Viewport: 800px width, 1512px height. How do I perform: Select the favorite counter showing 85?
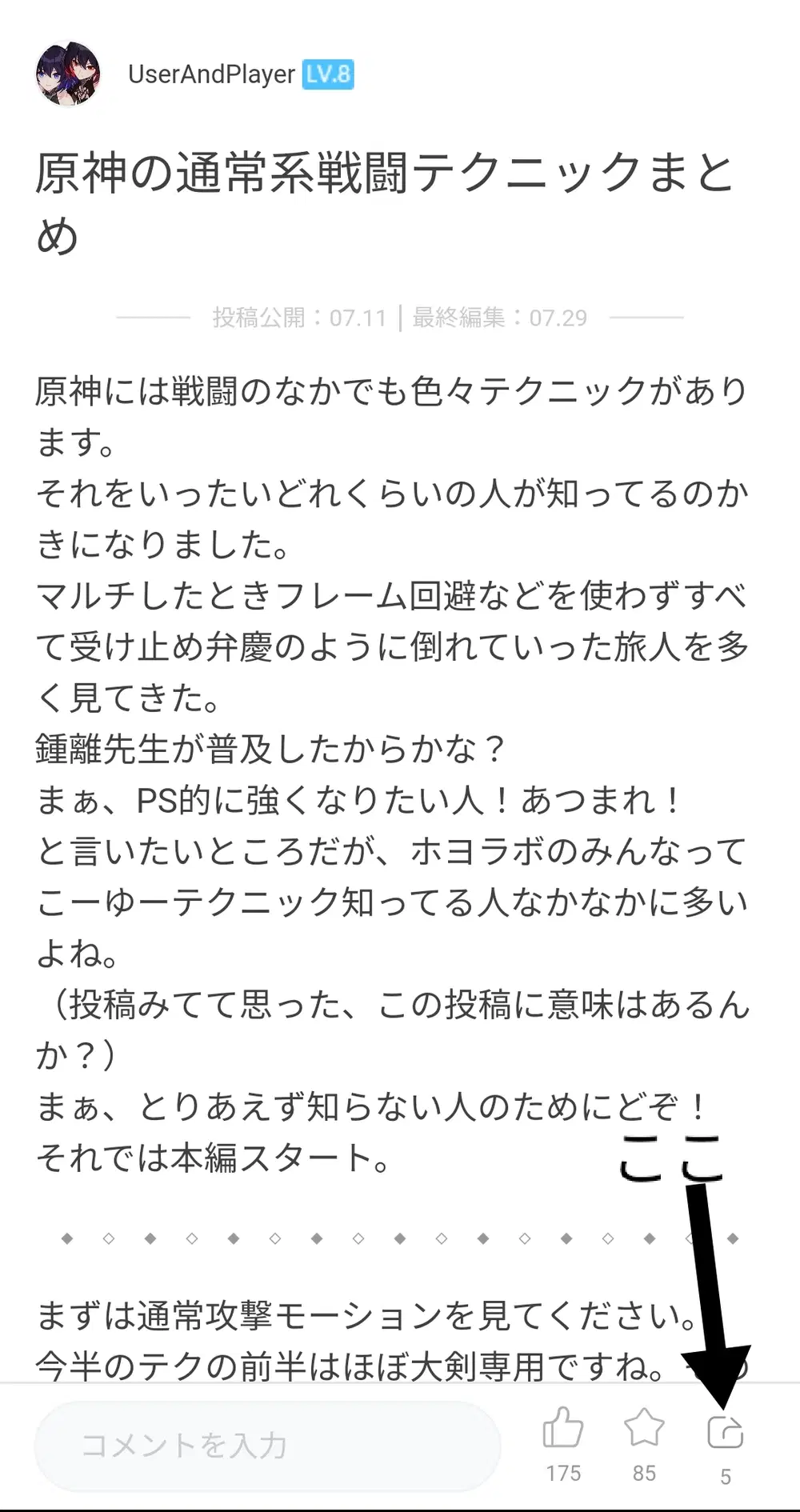point(643,1473)
